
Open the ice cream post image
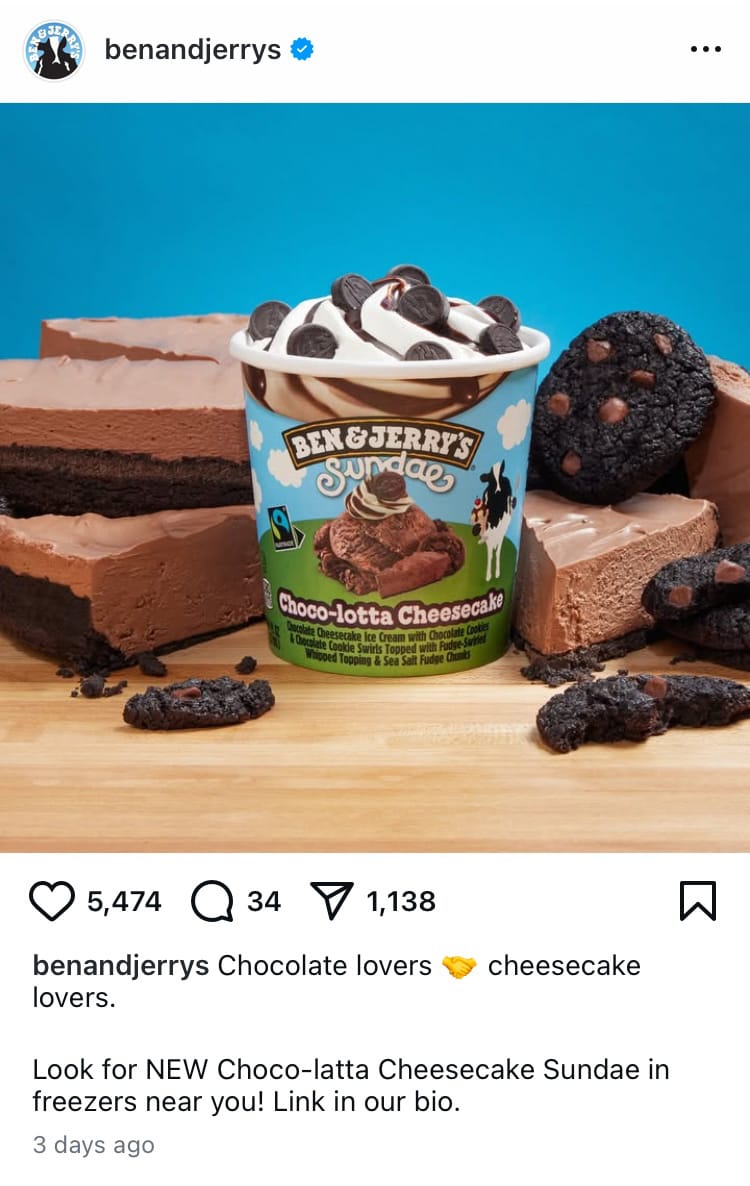tap(375, 477)
